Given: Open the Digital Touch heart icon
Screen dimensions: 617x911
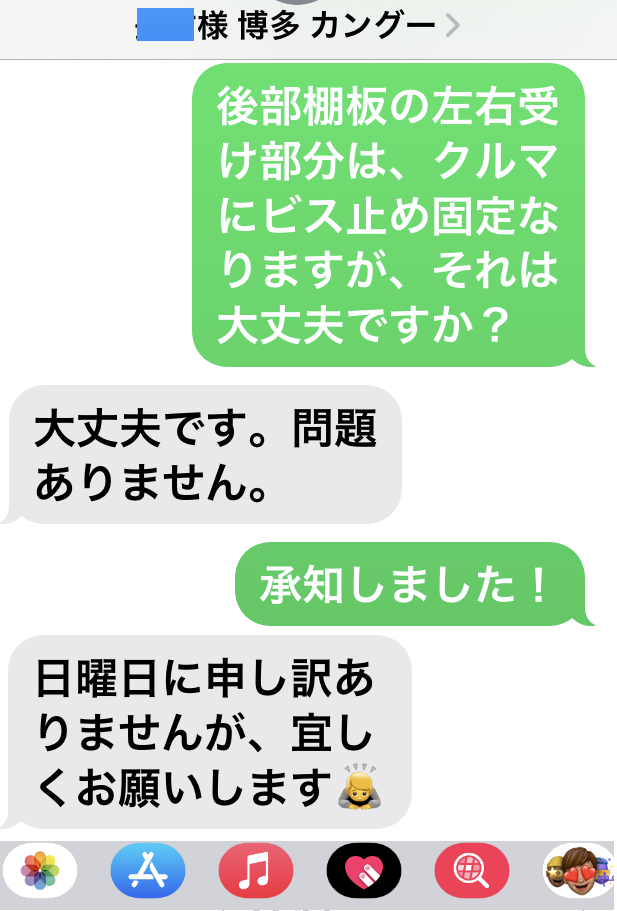Looking at the screenshot, I should 364,870.
